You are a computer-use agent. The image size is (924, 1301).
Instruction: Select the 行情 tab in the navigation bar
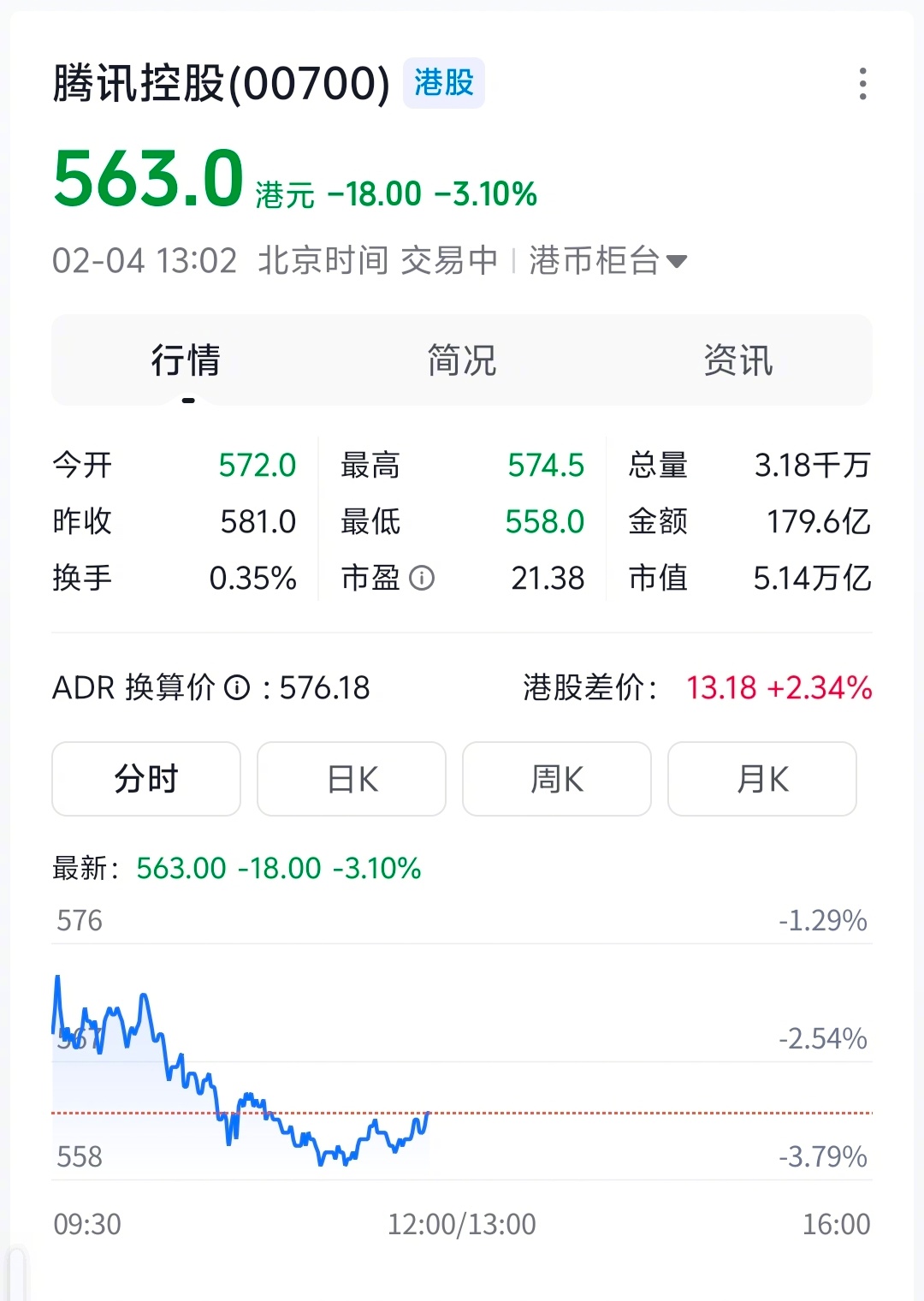click(x=185, y=360)
